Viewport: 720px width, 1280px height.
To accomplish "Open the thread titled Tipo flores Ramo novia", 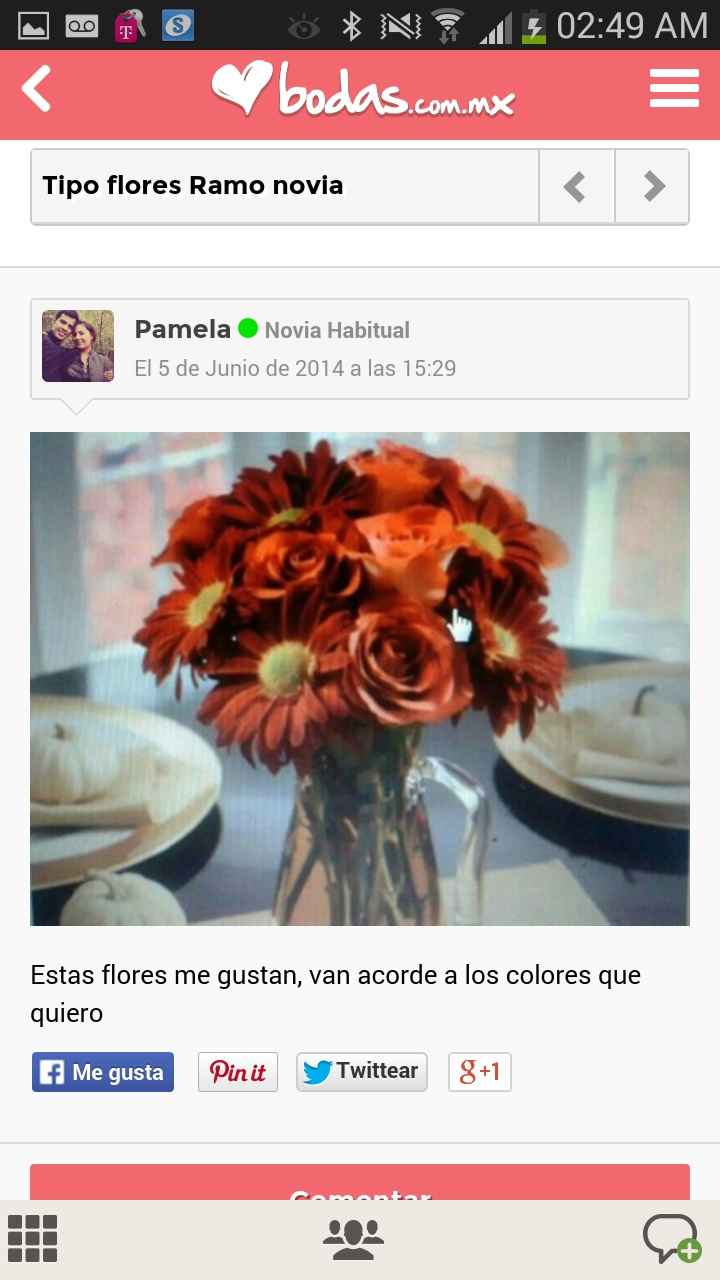I will [x=193, y=185].
